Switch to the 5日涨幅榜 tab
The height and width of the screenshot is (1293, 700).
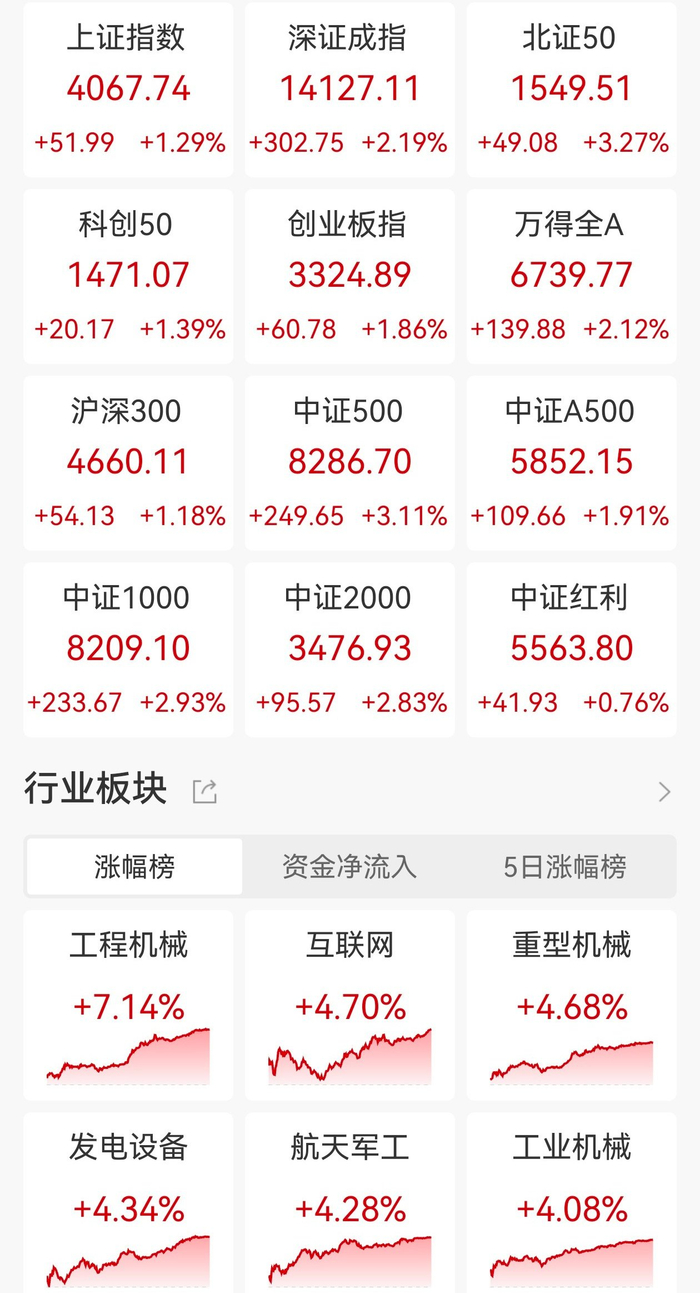[565, 866]
